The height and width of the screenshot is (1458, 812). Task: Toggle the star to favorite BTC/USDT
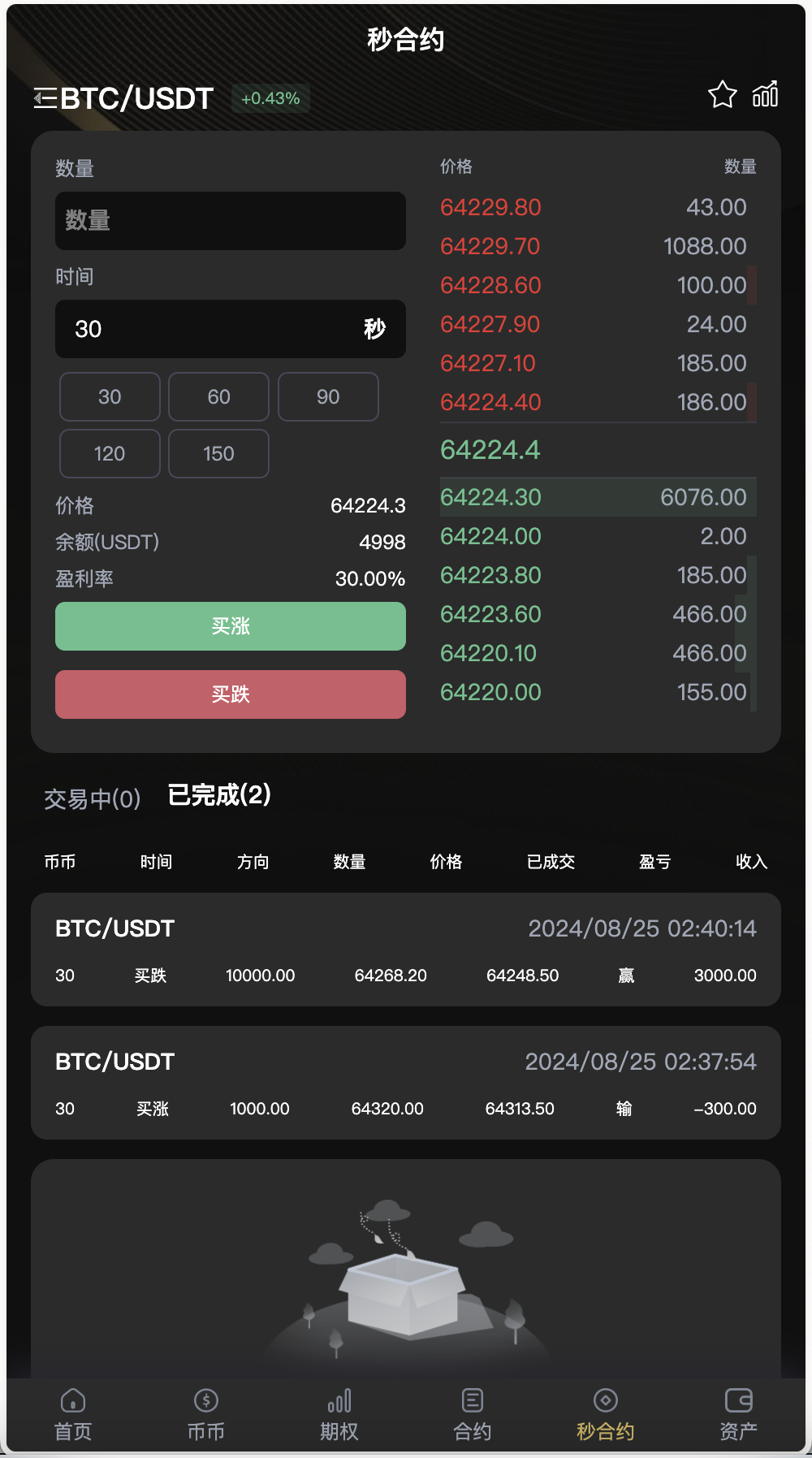pyautogui.click(x=721, y=94)
